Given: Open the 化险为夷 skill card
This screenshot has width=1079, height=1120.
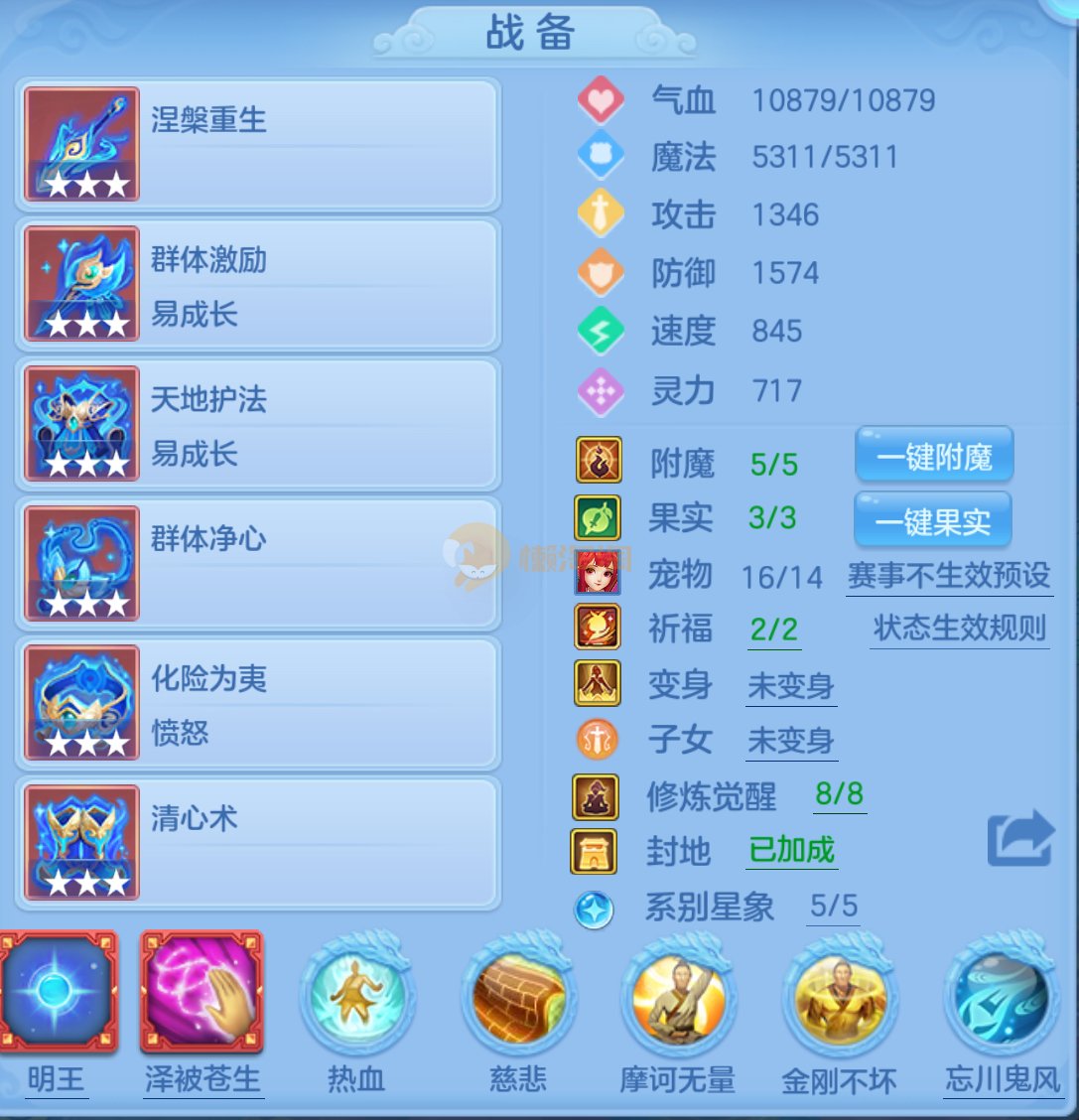Looking at the screenshot, I should pos(258,703).
